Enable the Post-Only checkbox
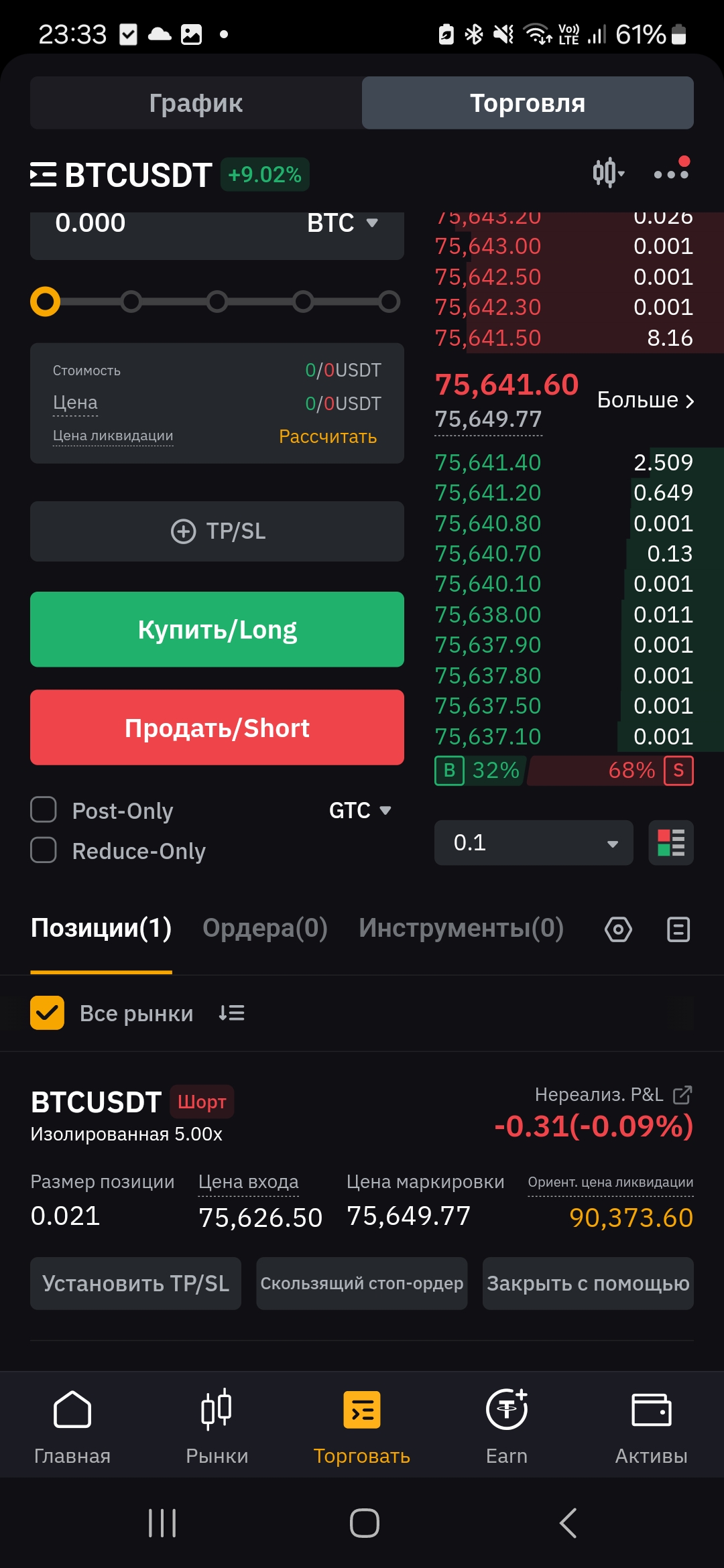 44,809
